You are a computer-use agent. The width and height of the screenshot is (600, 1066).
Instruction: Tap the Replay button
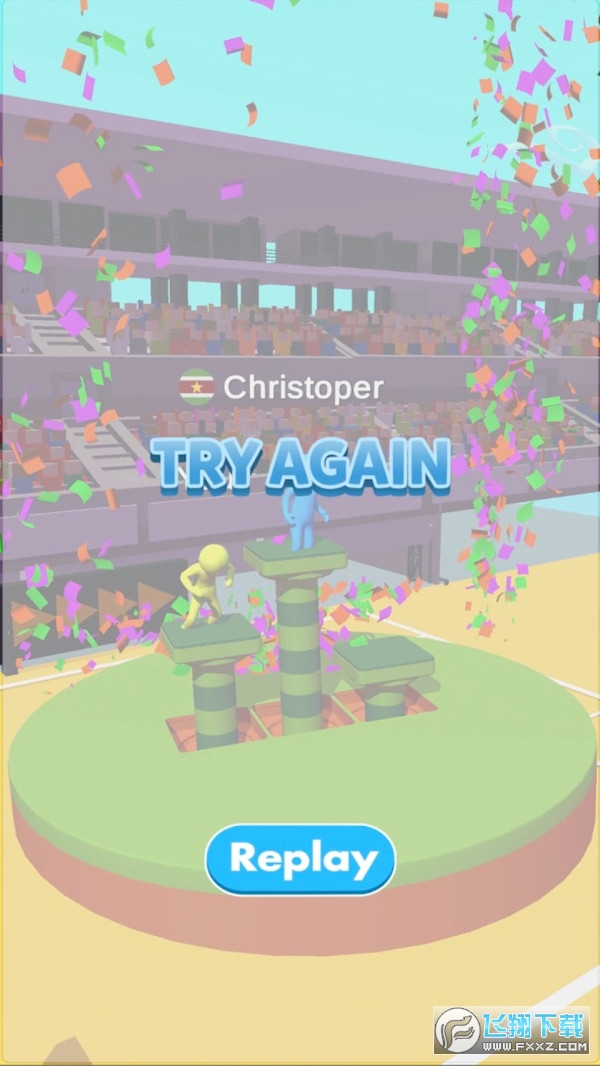click(300, 859)
